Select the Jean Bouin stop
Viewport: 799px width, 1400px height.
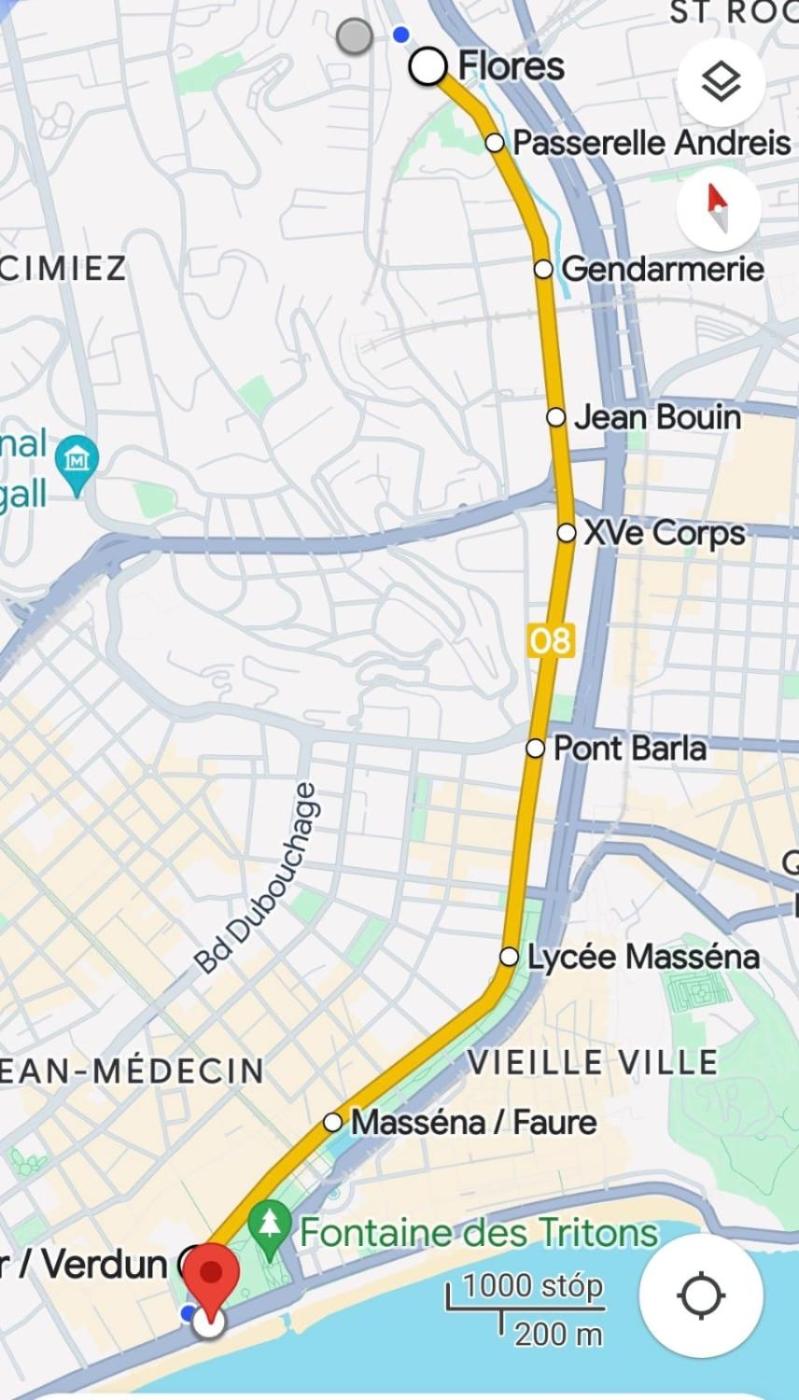click(x=556, y=417)
